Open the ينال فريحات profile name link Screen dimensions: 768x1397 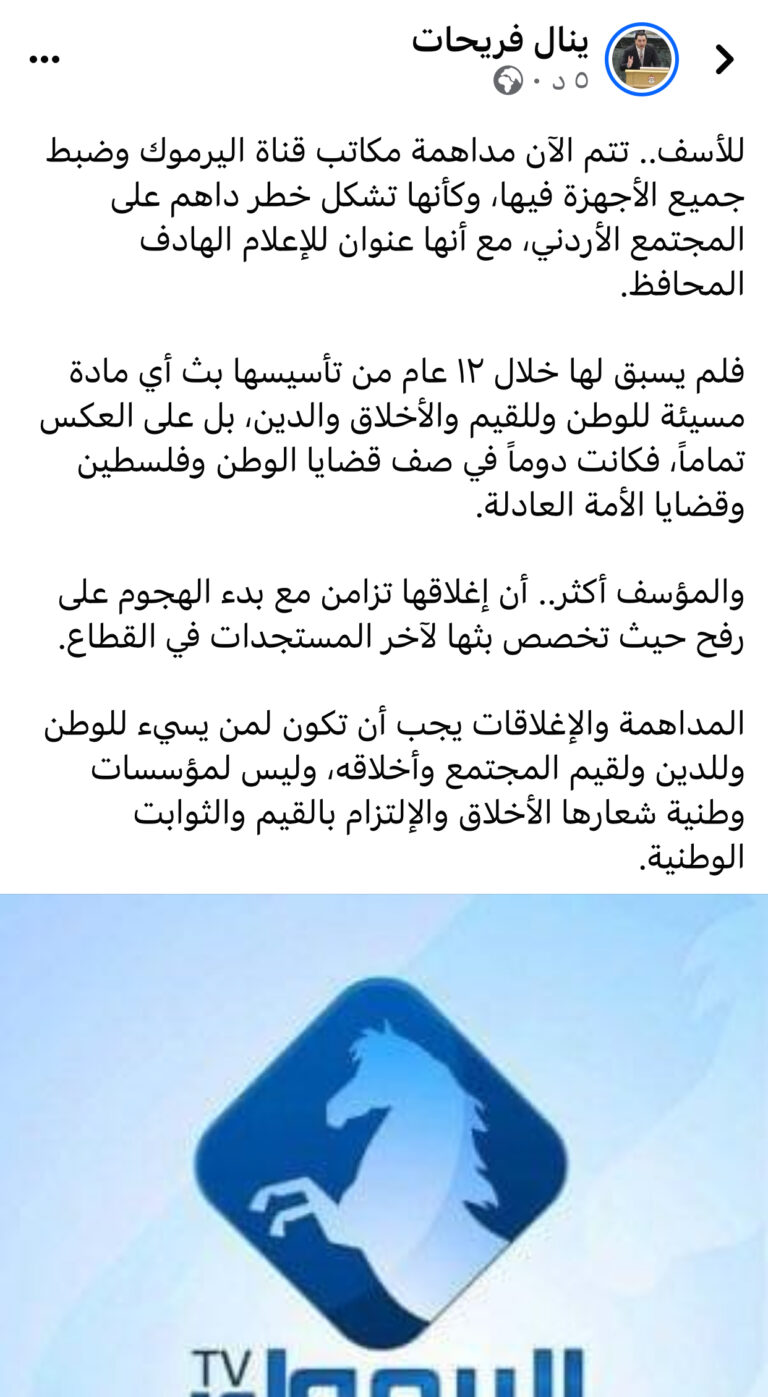point(500,40)
